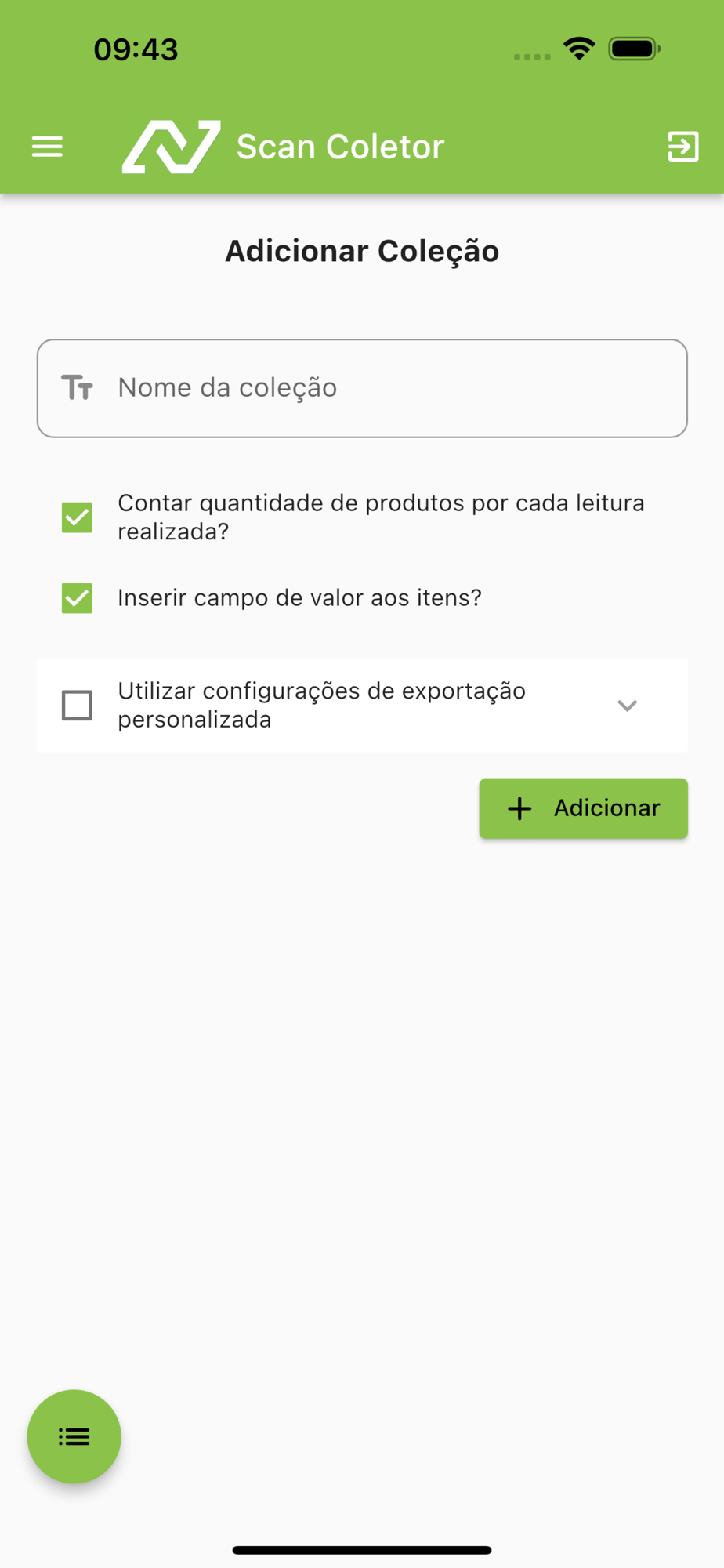Tap the Adicionar button

click(583, 808)
